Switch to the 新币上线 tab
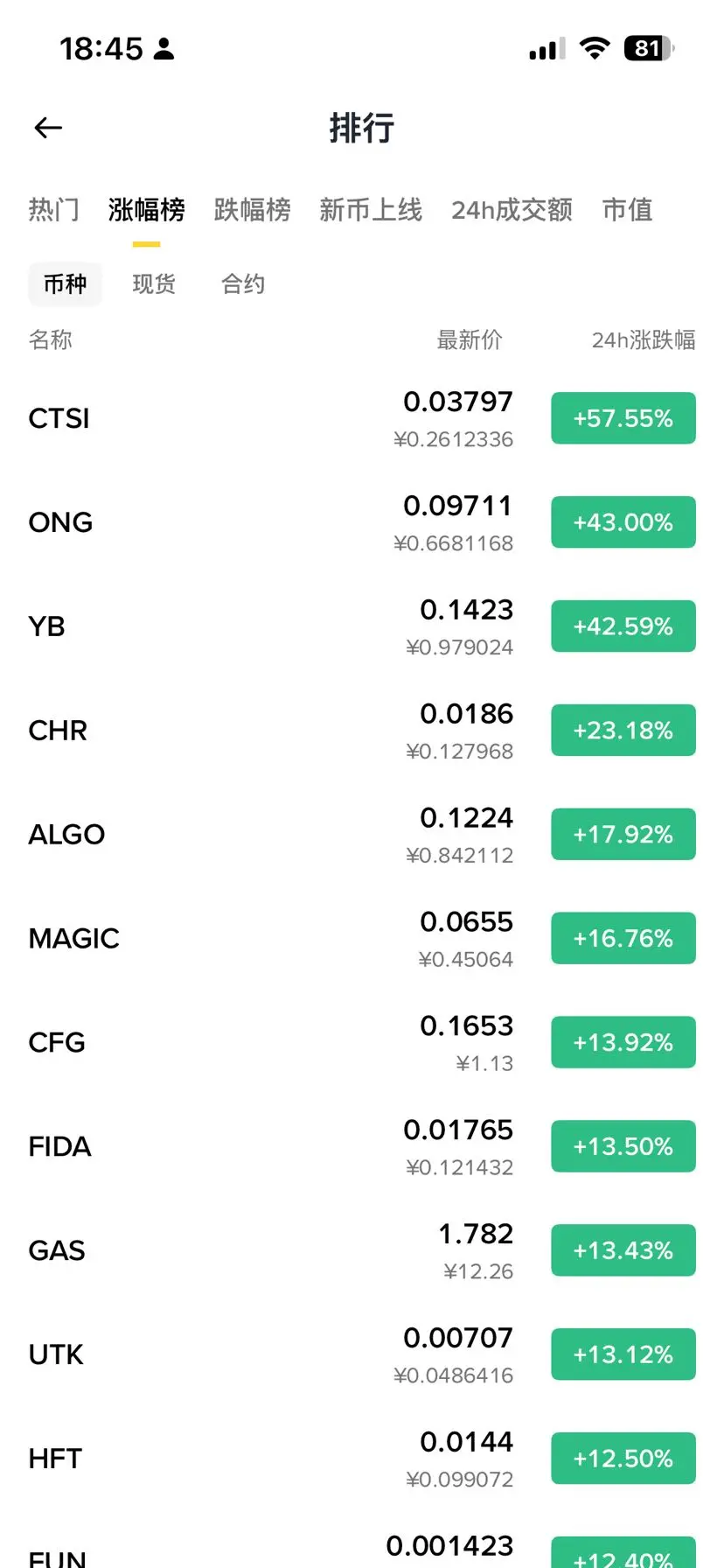Image resolution: width=724 pixels, height=1568 pixels. [x=371, y=210]
